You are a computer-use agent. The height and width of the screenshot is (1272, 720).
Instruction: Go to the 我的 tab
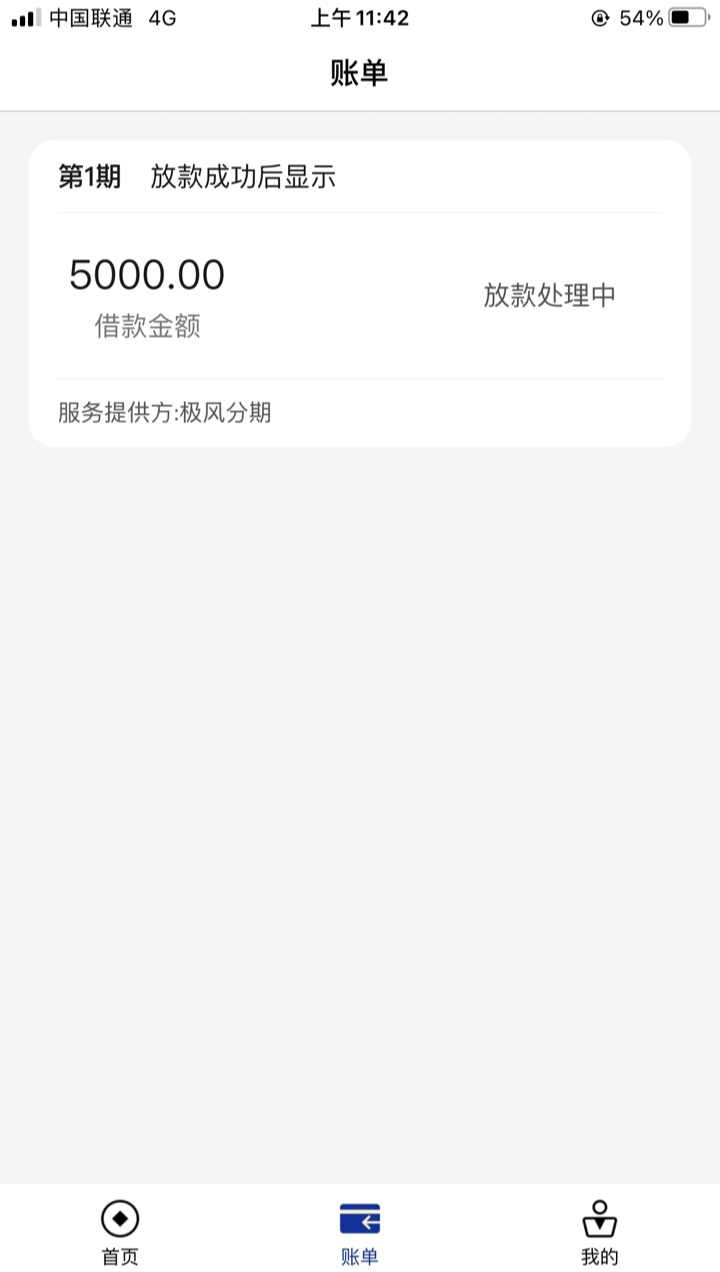(600, 1233)
